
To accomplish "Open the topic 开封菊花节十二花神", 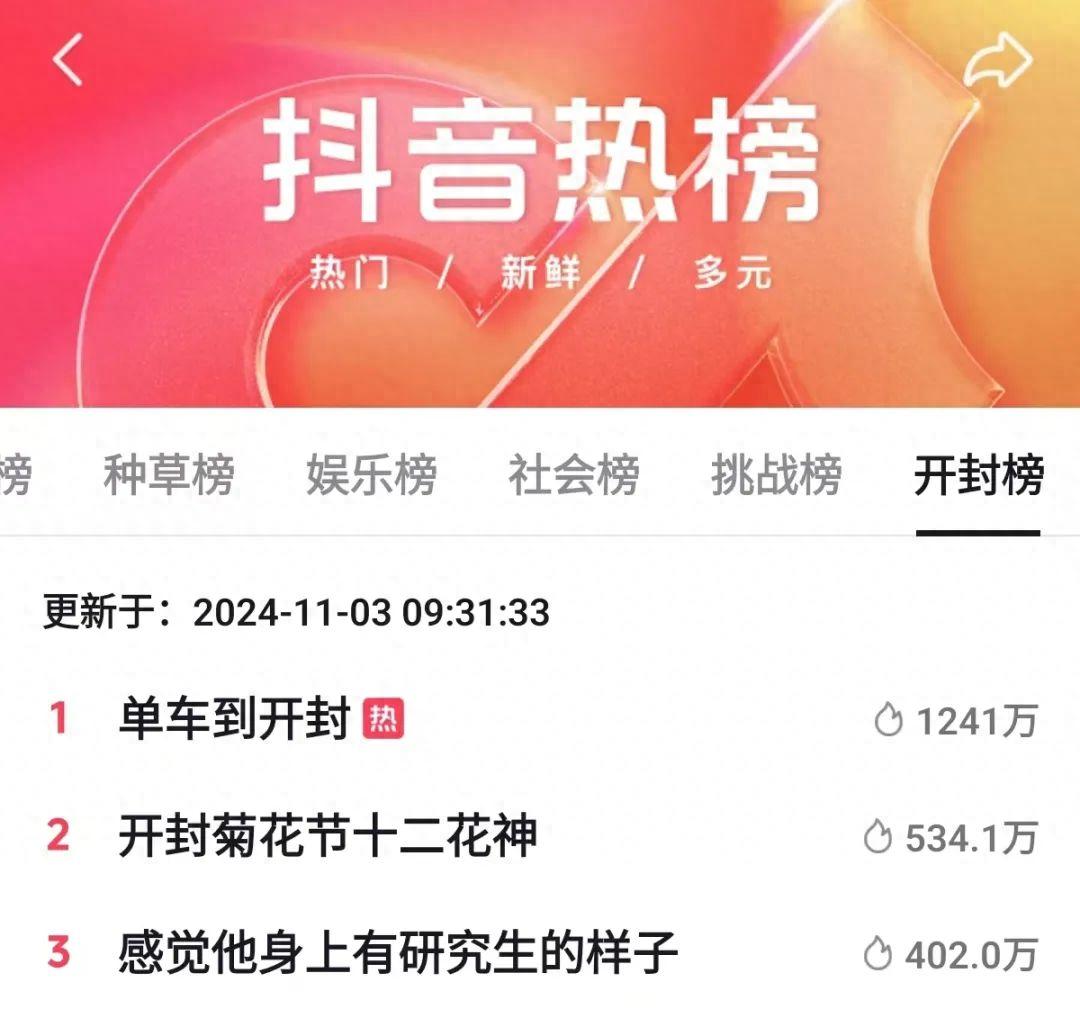I will tap(328, 835).
